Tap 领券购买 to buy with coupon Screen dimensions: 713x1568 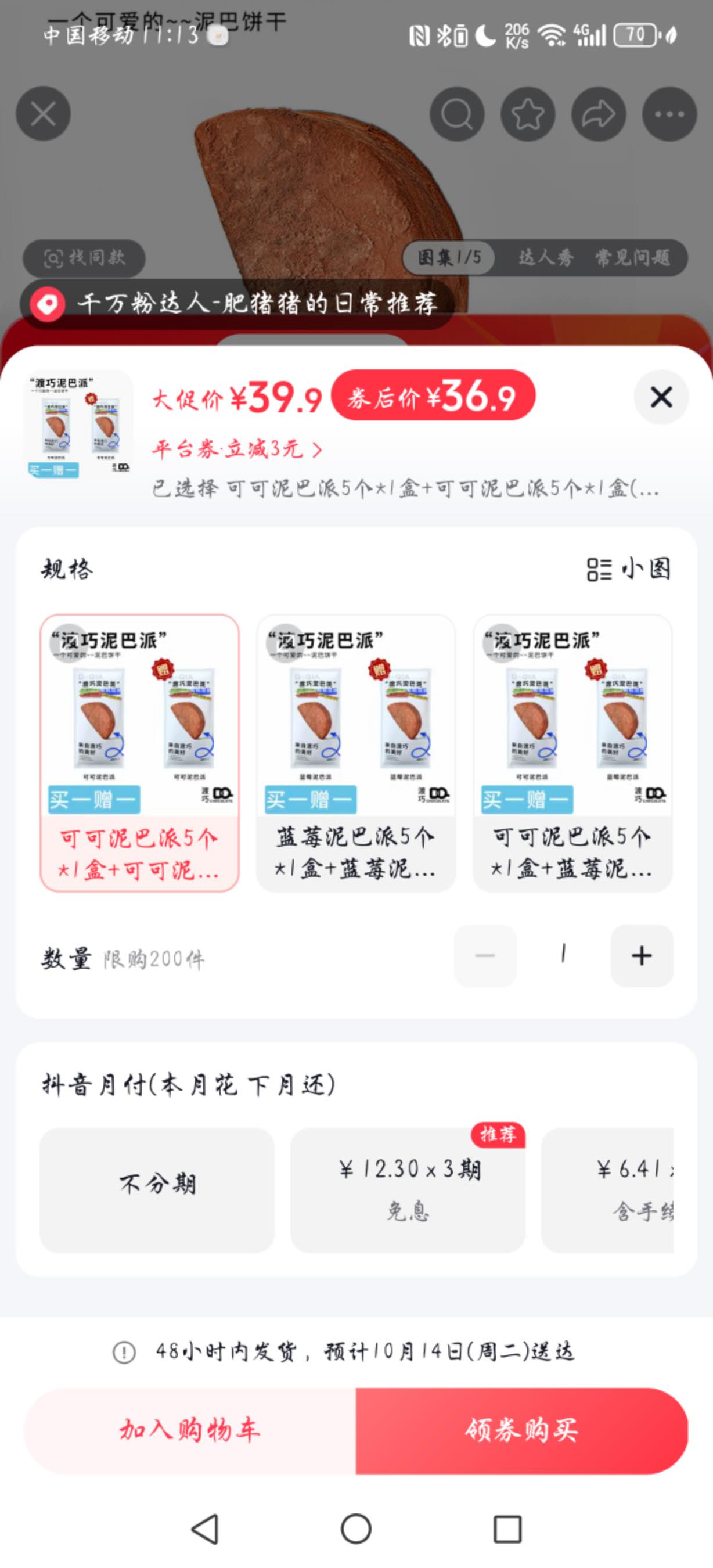[521, 1430]
